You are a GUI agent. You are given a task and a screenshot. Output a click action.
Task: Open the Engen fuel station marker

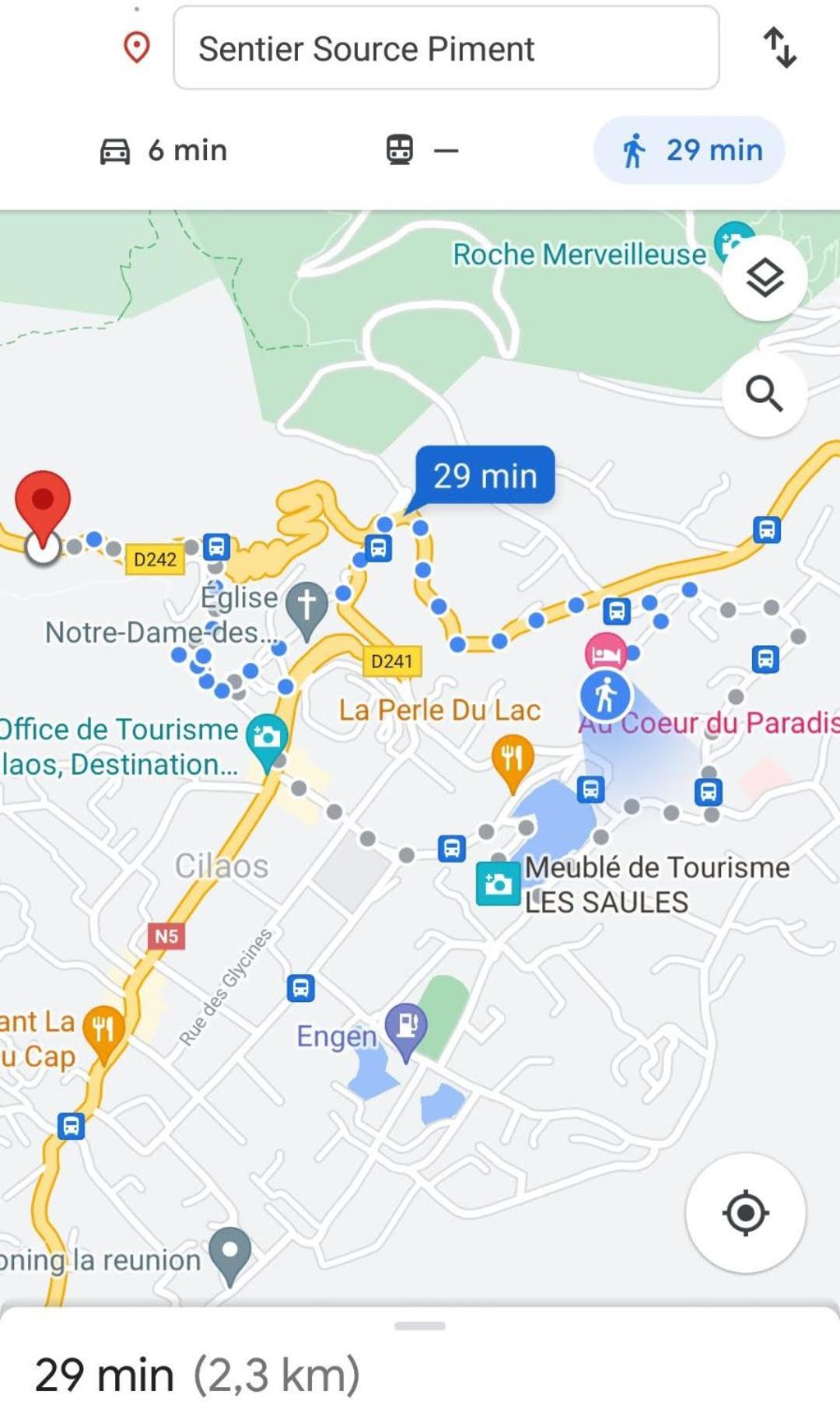(406, 1026)
